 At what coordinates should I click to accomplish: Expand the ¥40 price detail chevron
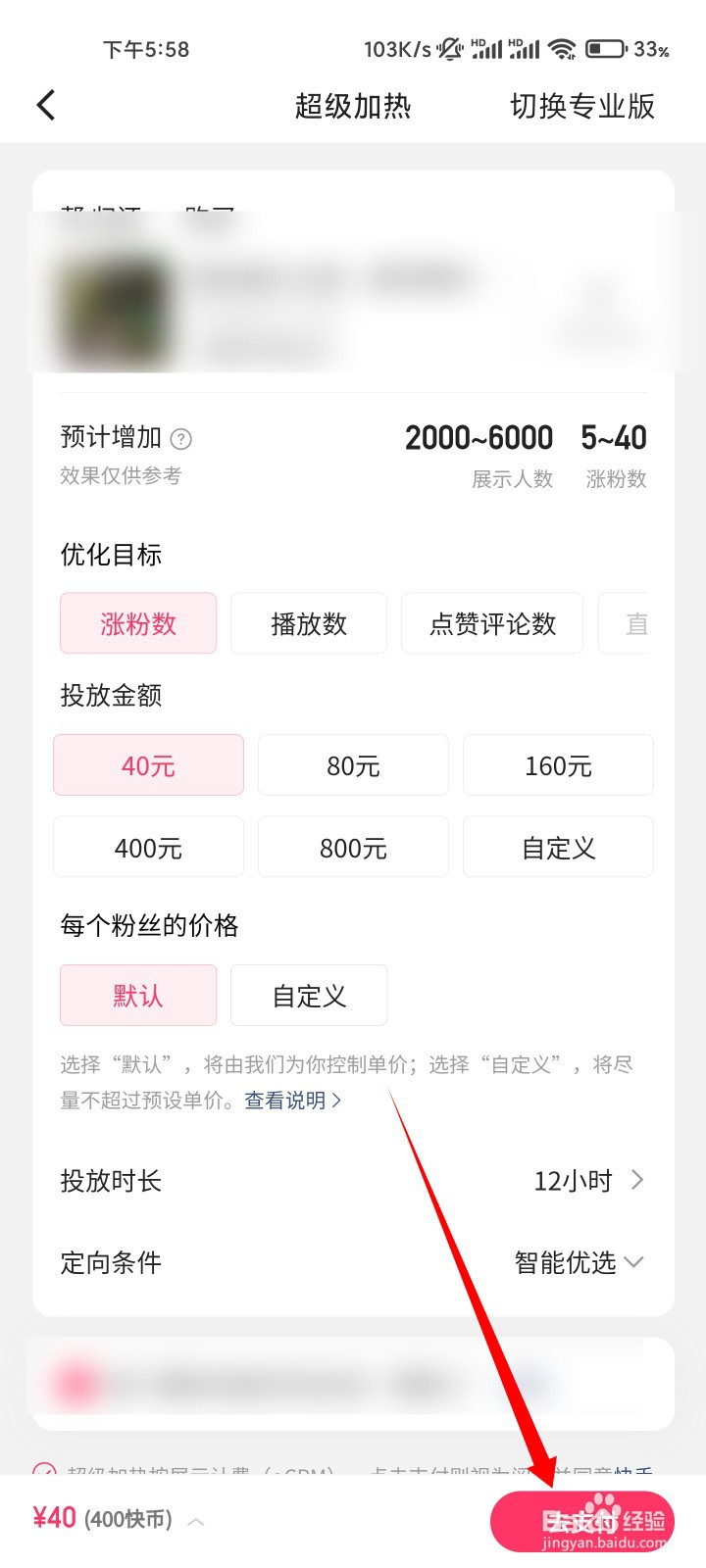(197, 1520)
